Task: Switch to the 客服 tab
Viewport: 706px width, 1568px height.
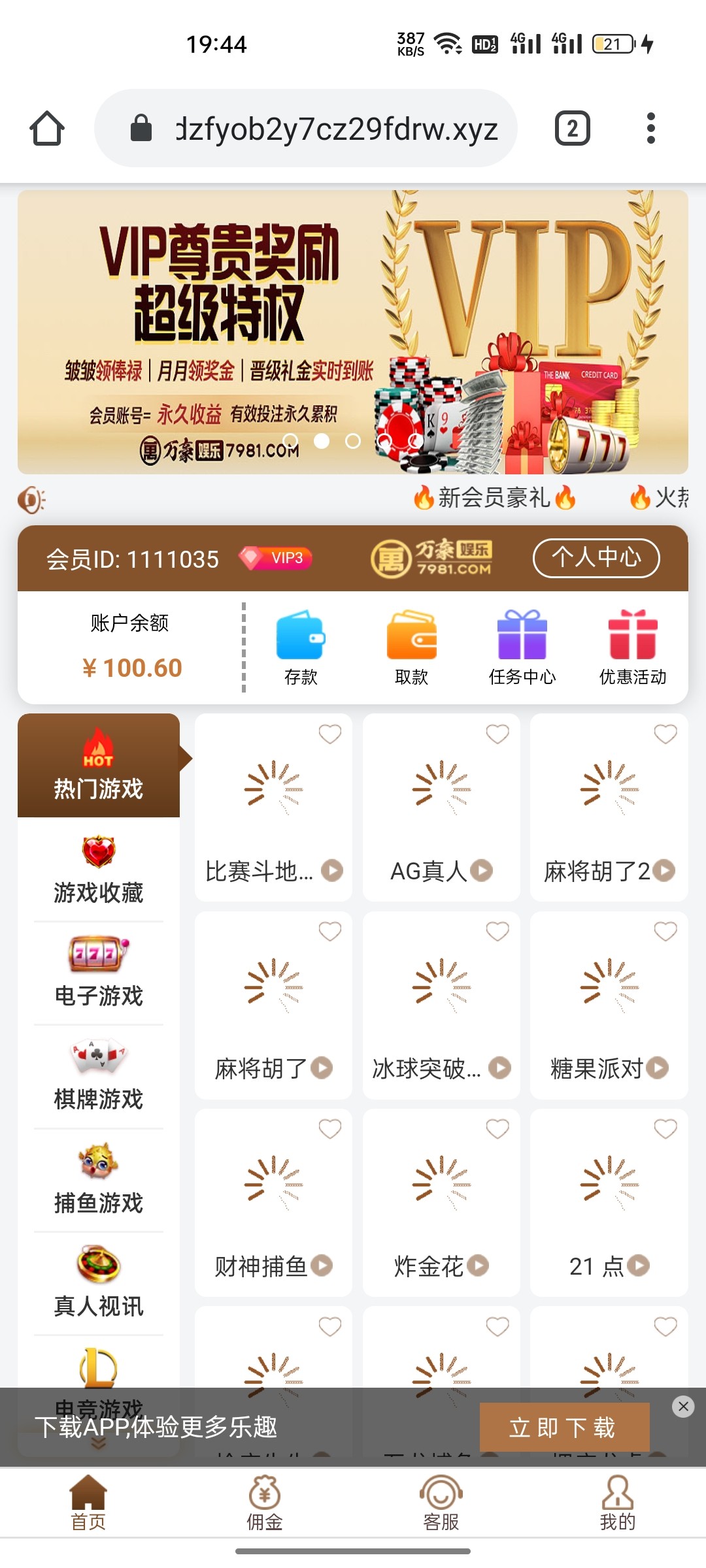Action: coord(441,1503)
